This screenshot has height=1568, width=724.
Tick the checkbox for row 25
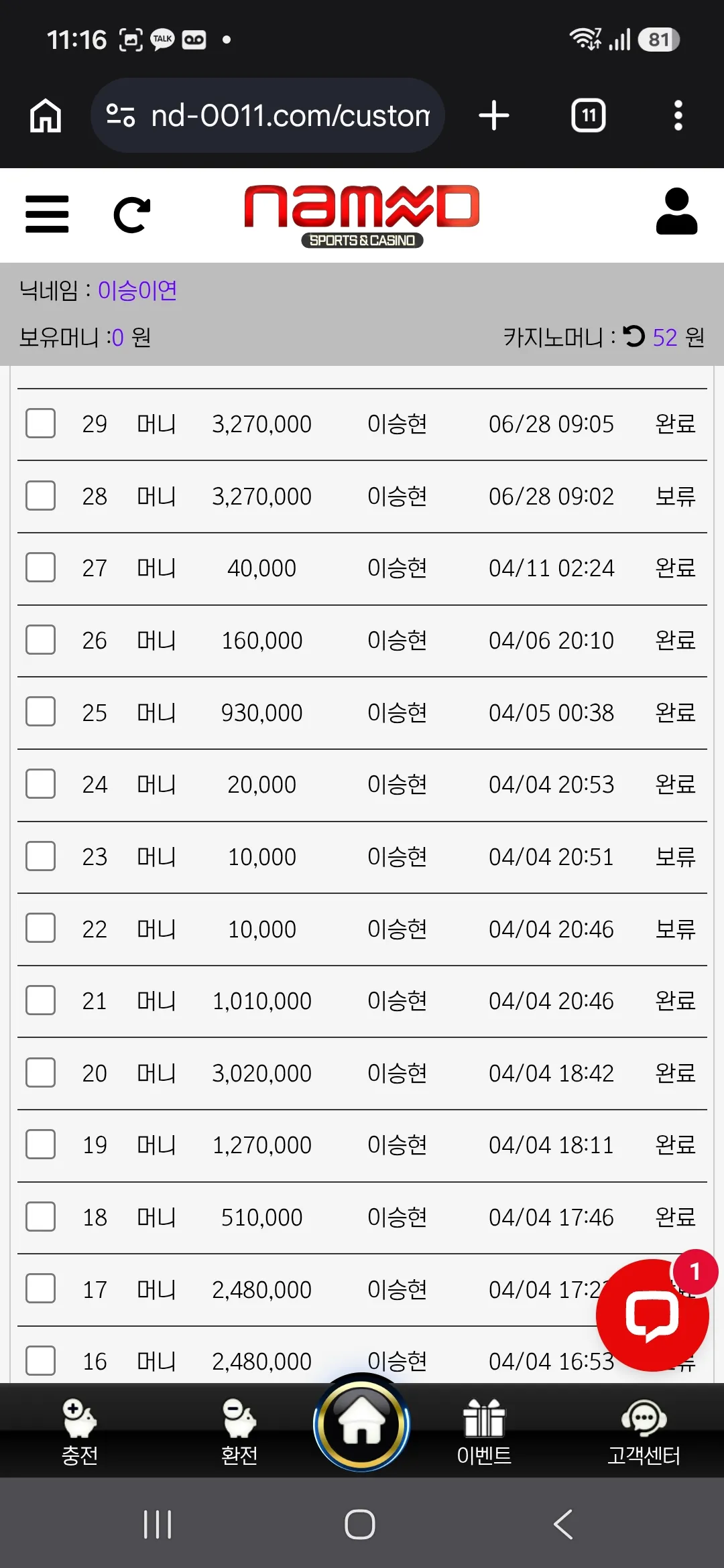tap(40, 712)
